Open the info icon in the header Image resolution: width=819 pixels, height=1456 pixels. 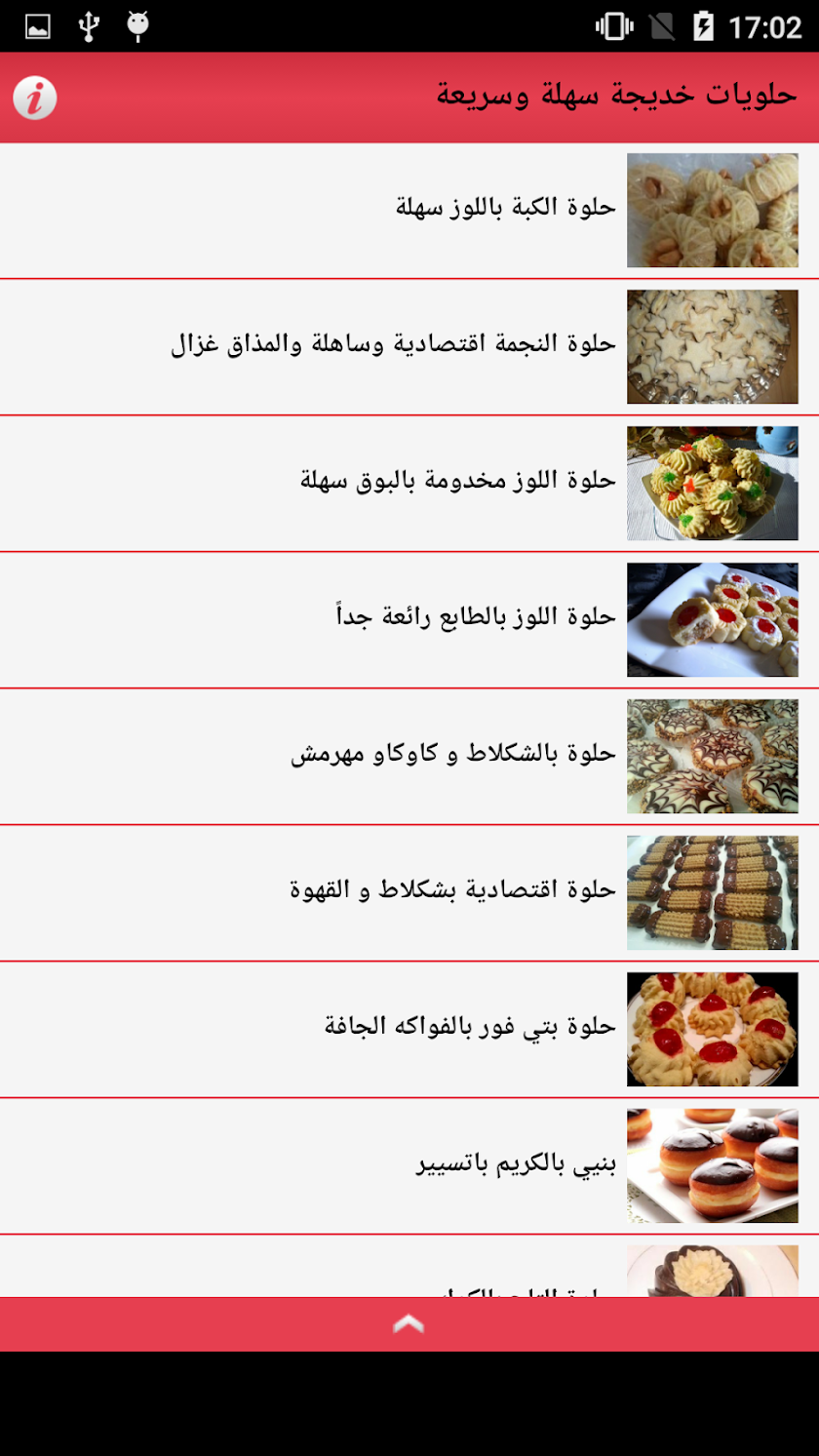[x=35, y=98]
